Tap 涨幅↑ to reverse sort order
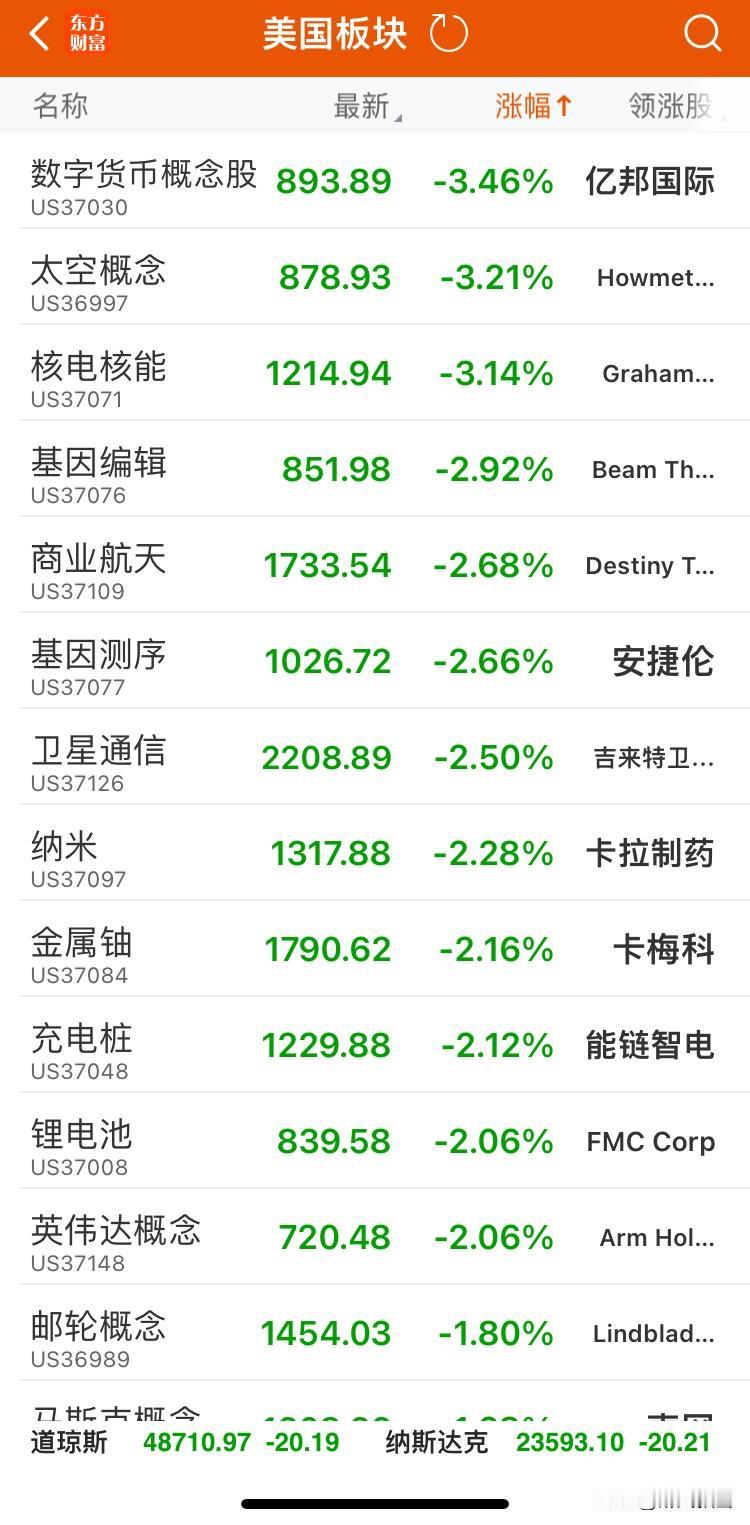Image resolution: width=750 pixels, height=1525 pixels. (x=533, y=105)
